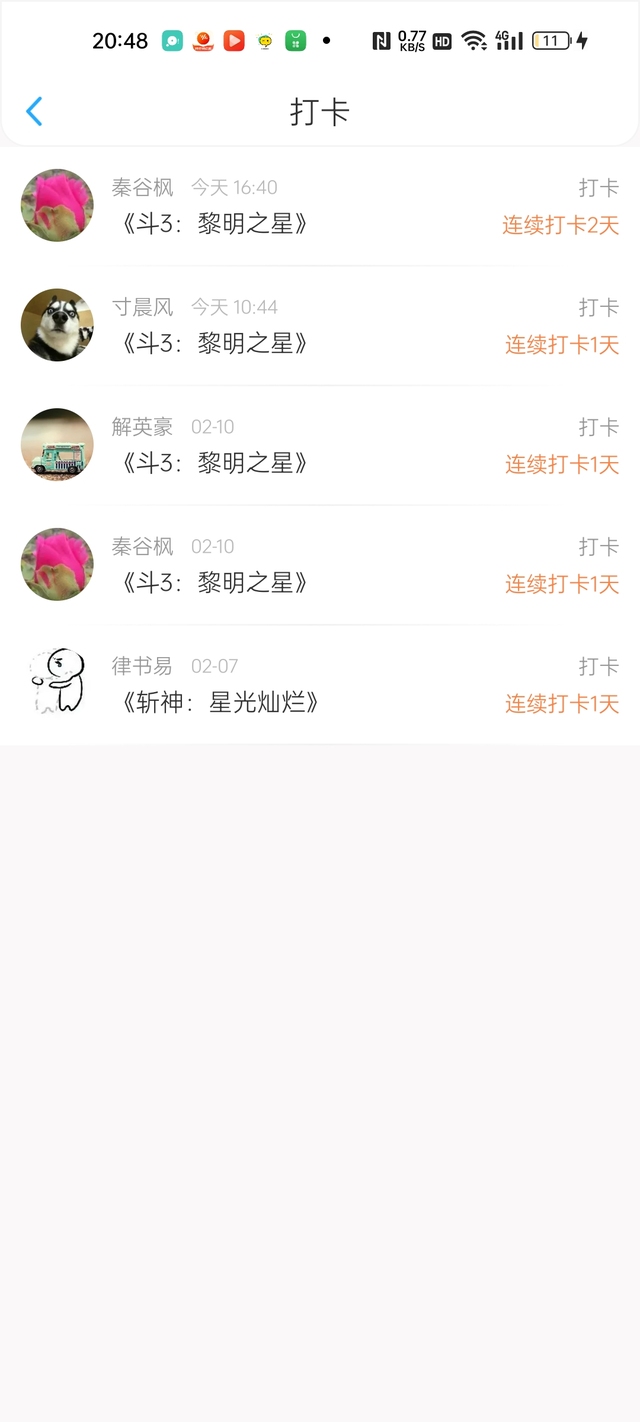
Task: View 解英豪's profile avatar
Action: pos(57,445)
